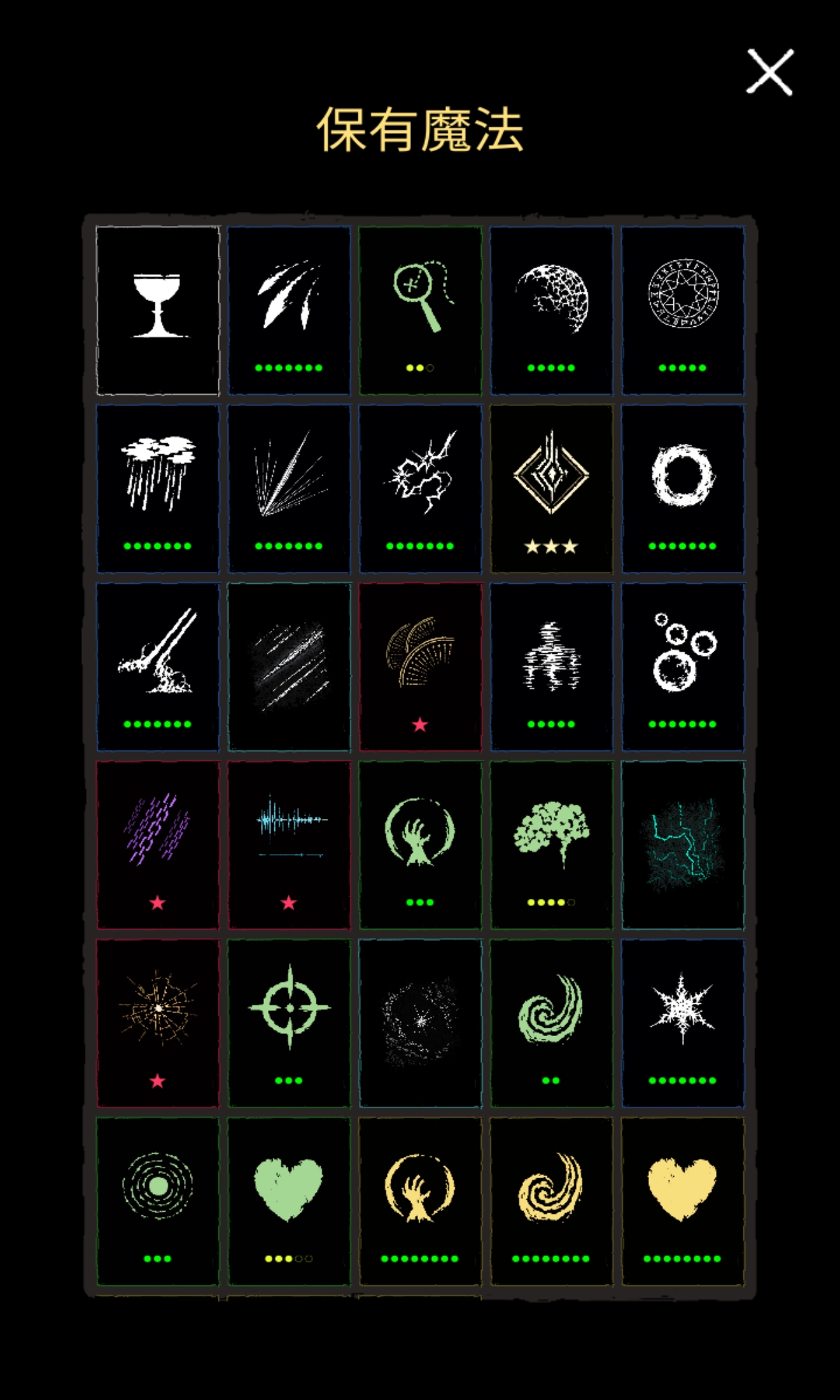This screenshot has height=1400, width=840.
Task: Select the yellow swirl spell card
Action: point(551,1201)
